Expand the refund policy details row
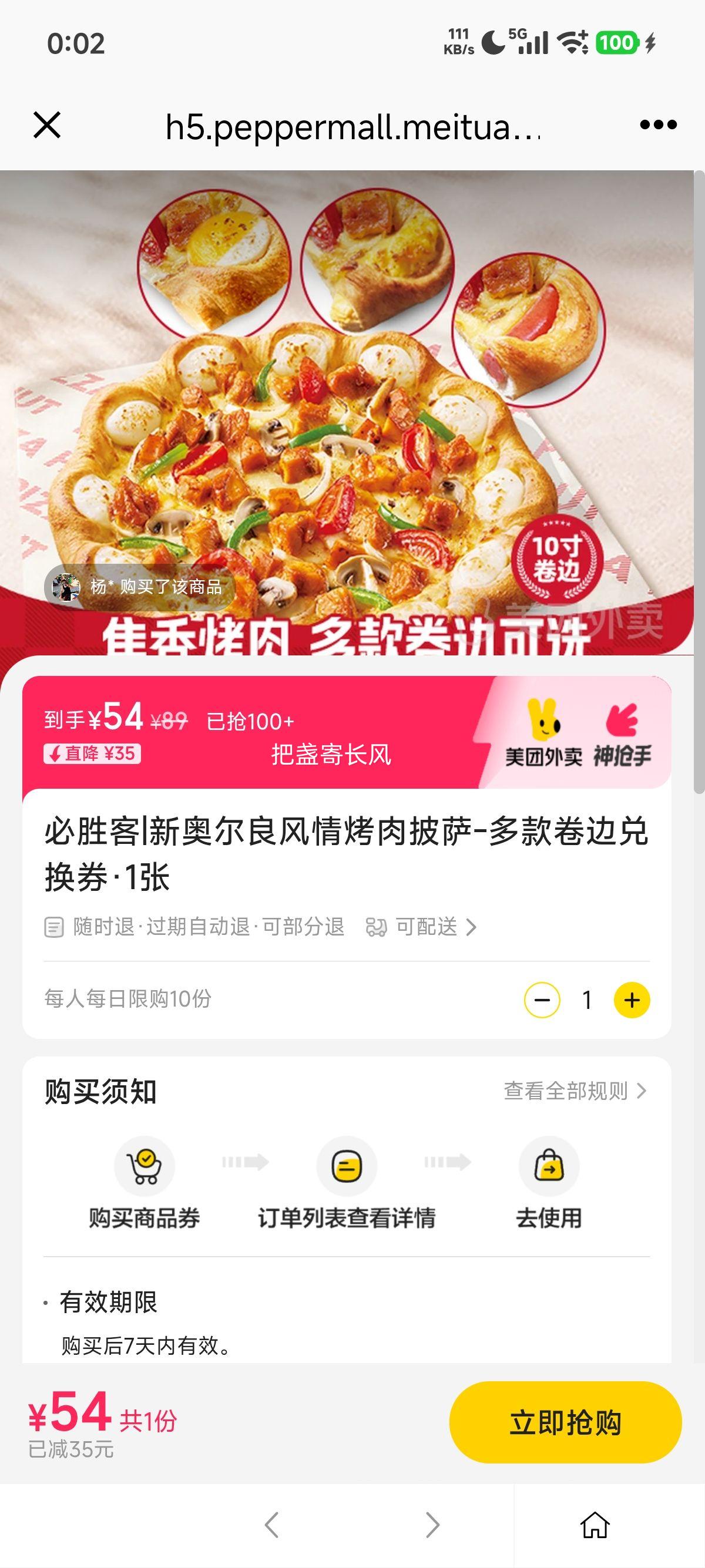Screen dimensions: 705x1568 (x=195, y=928)
